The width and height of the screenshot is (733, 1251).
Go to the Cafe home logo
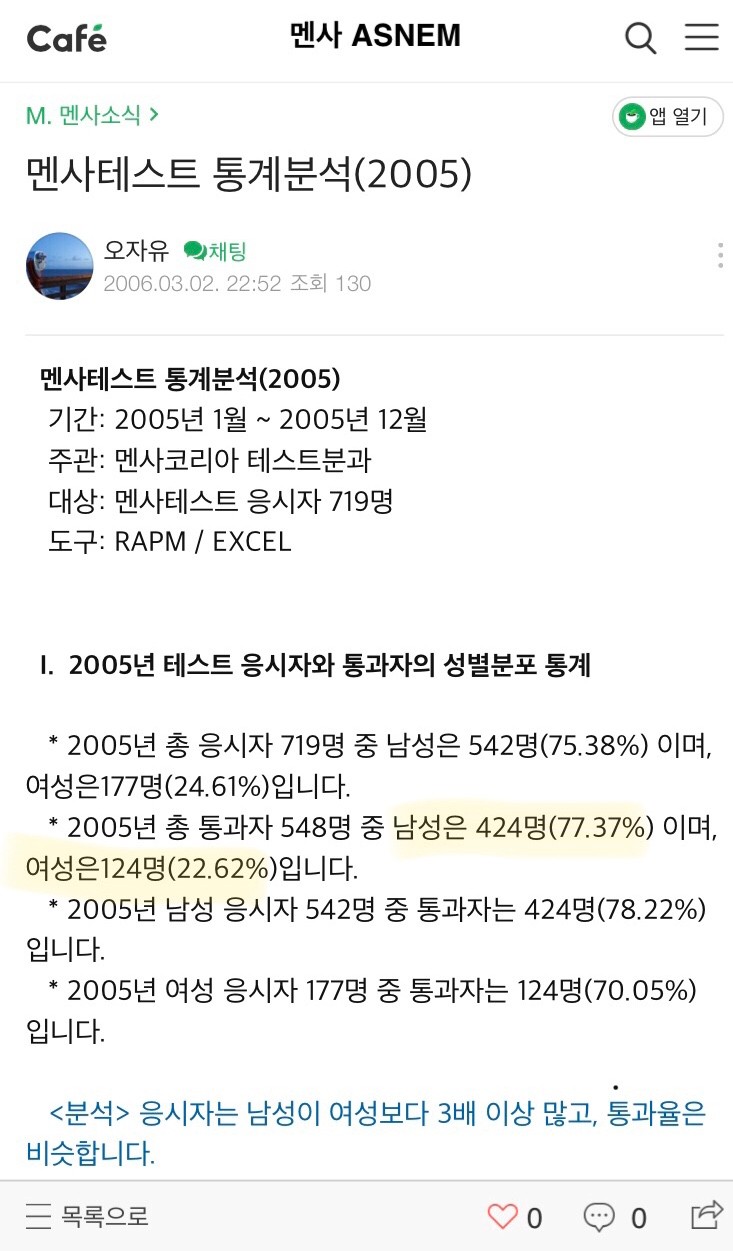pos(66,39)
